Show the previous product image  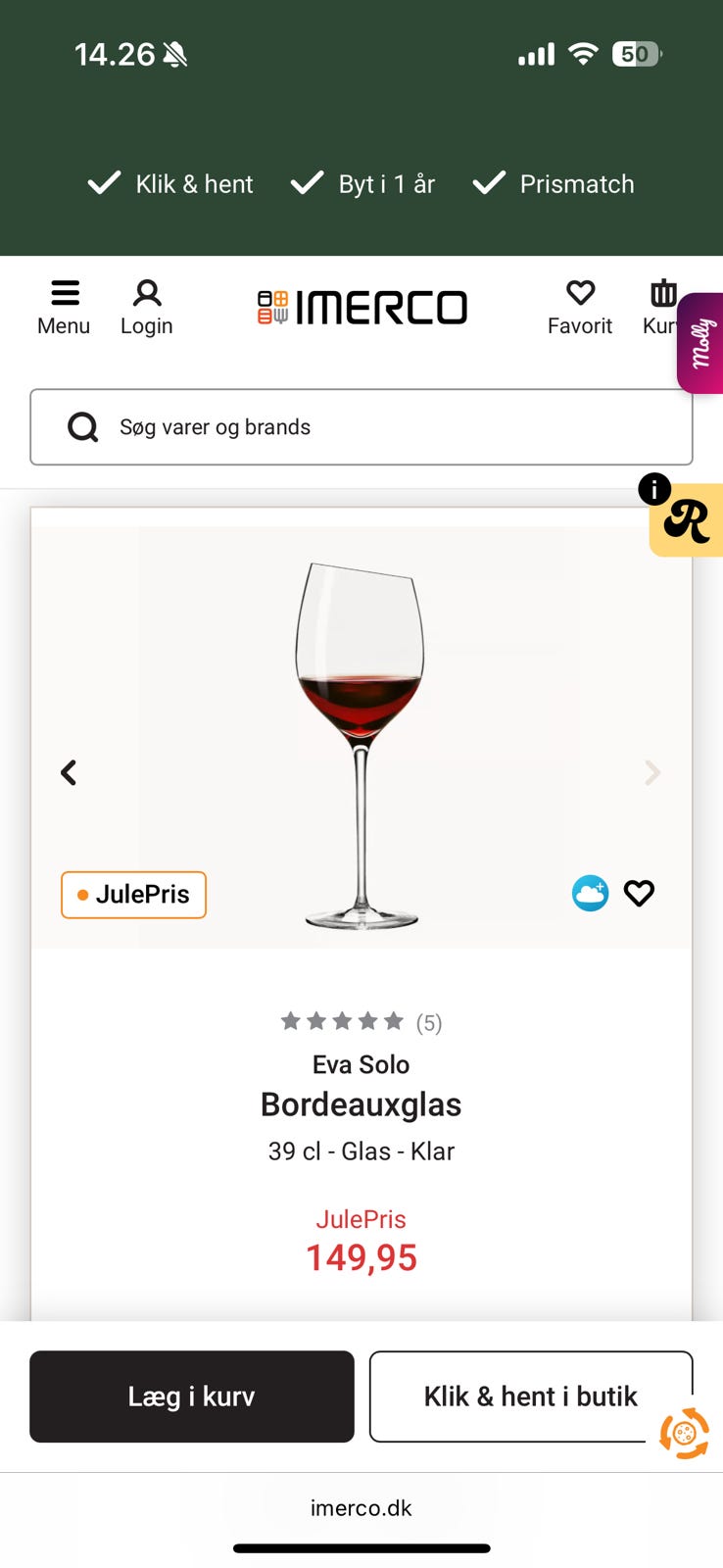click(69, 772)
